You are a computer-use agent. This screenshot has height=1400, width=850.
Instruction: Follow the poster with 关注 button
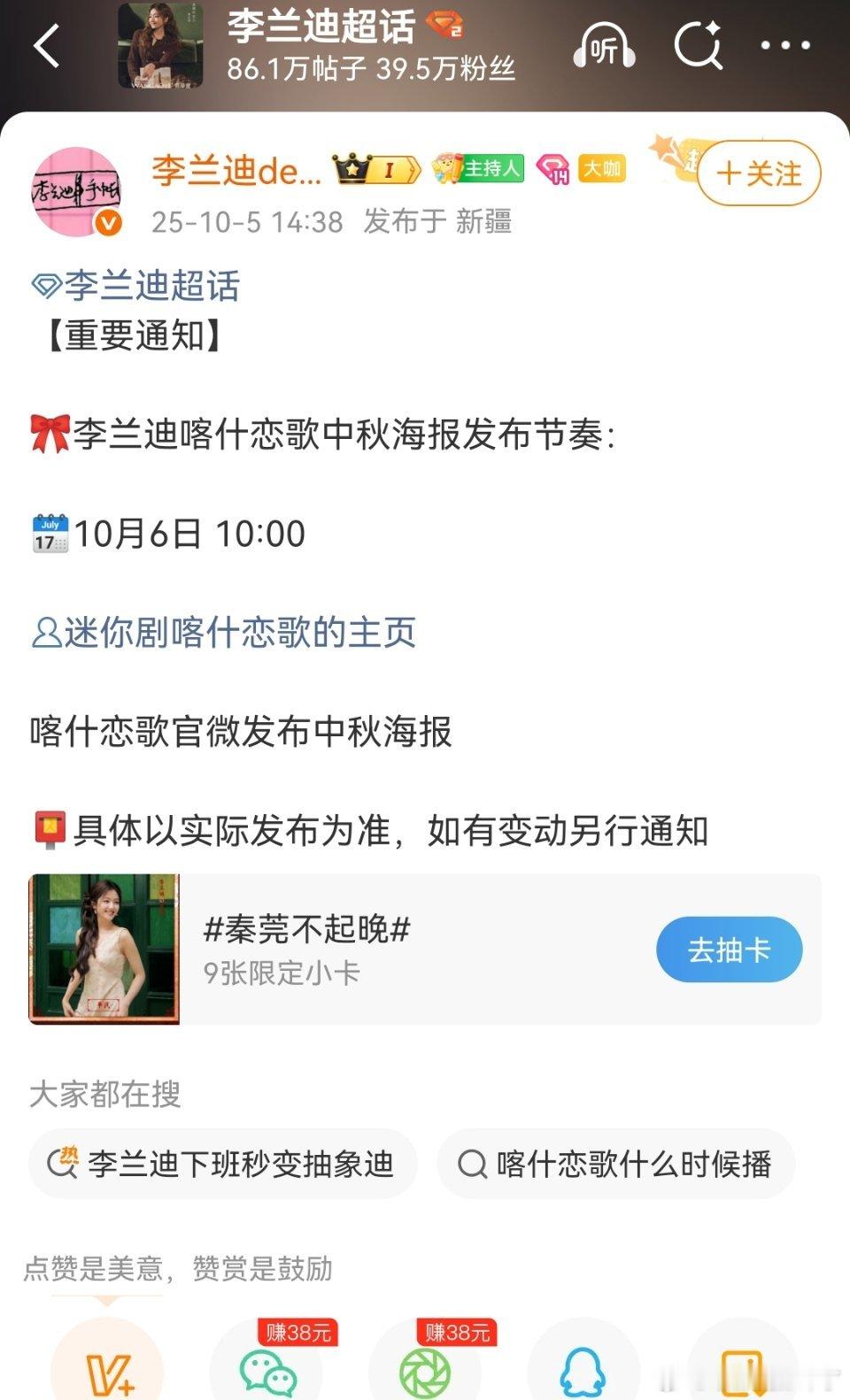click(759, 173)
